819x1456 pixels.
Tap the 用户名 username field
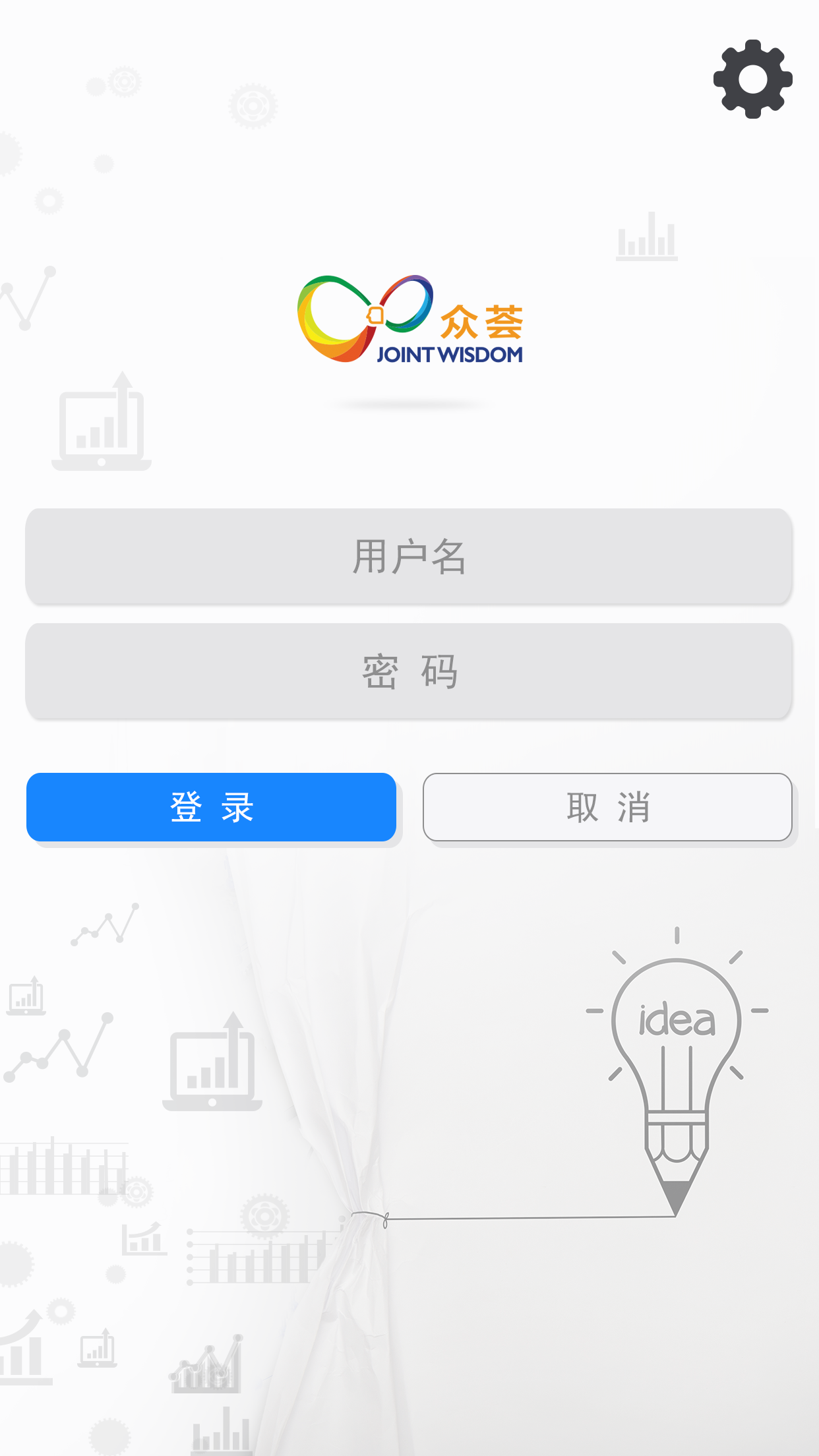[409, 556]
